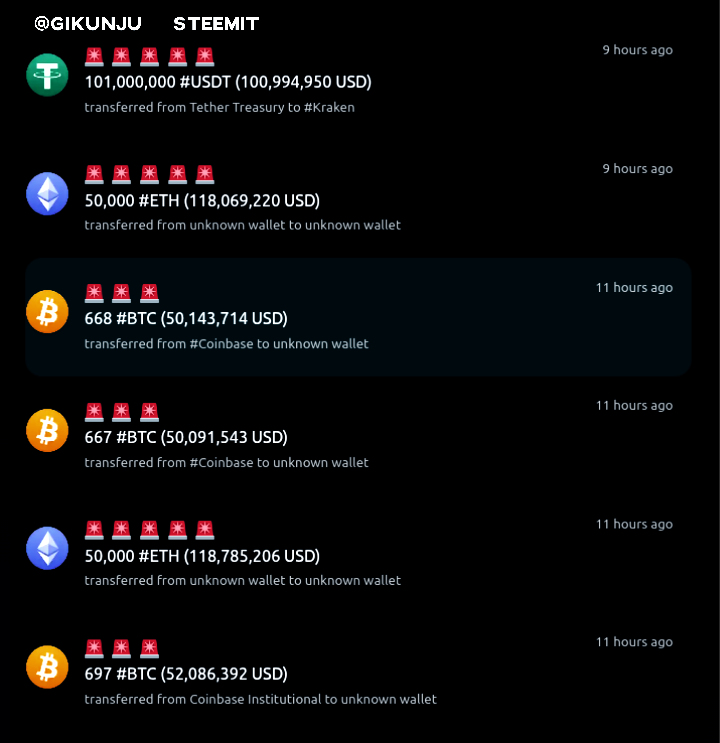Open the 668 BTC transfer from Coinbase

pos(358,317)
